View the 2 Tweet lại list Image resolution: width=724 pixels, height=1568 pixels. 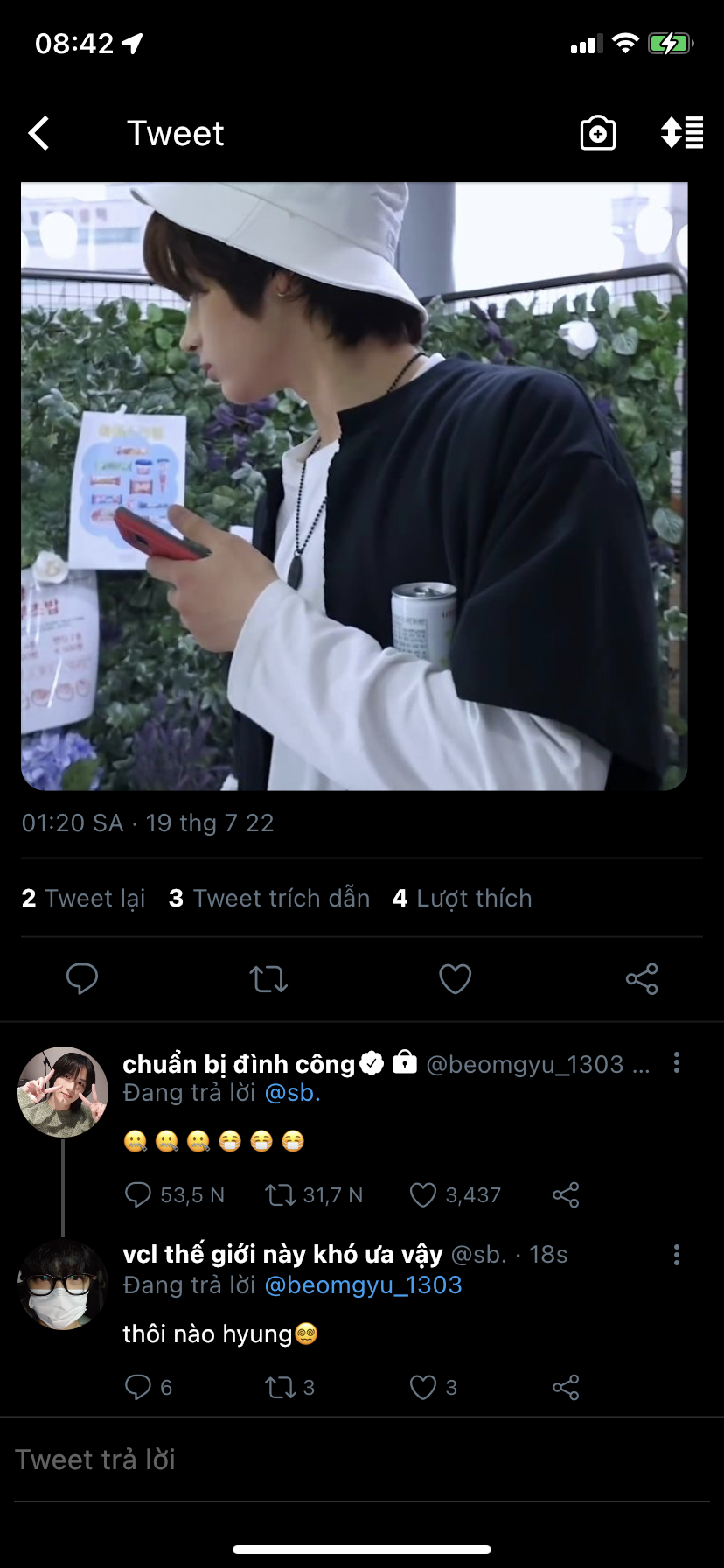pyautogui.click(x=84, y=899)
